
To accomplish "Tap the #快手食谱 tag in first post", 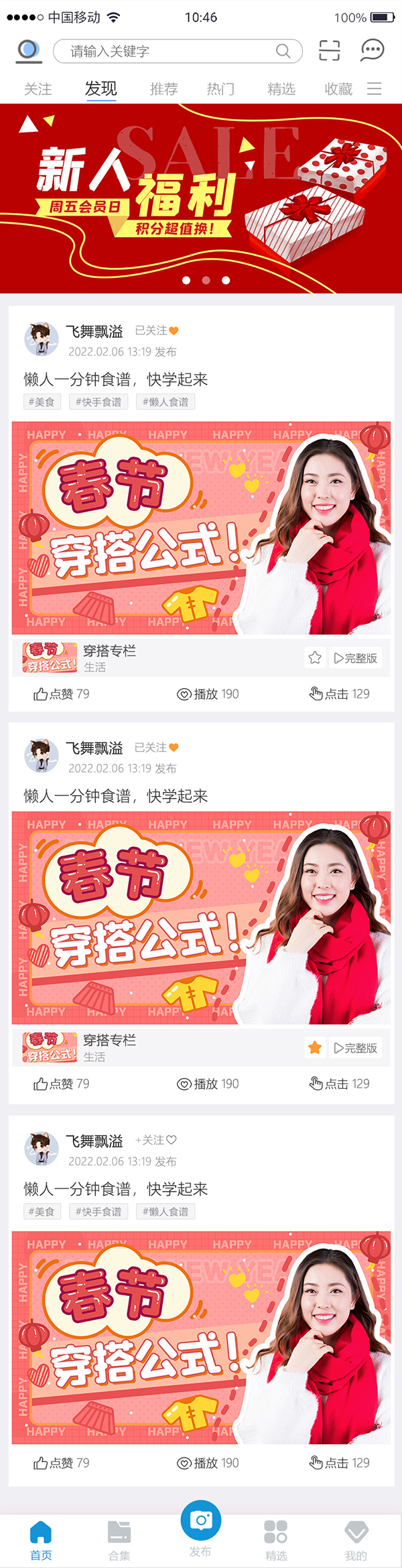I will click(x=98, y=402).
